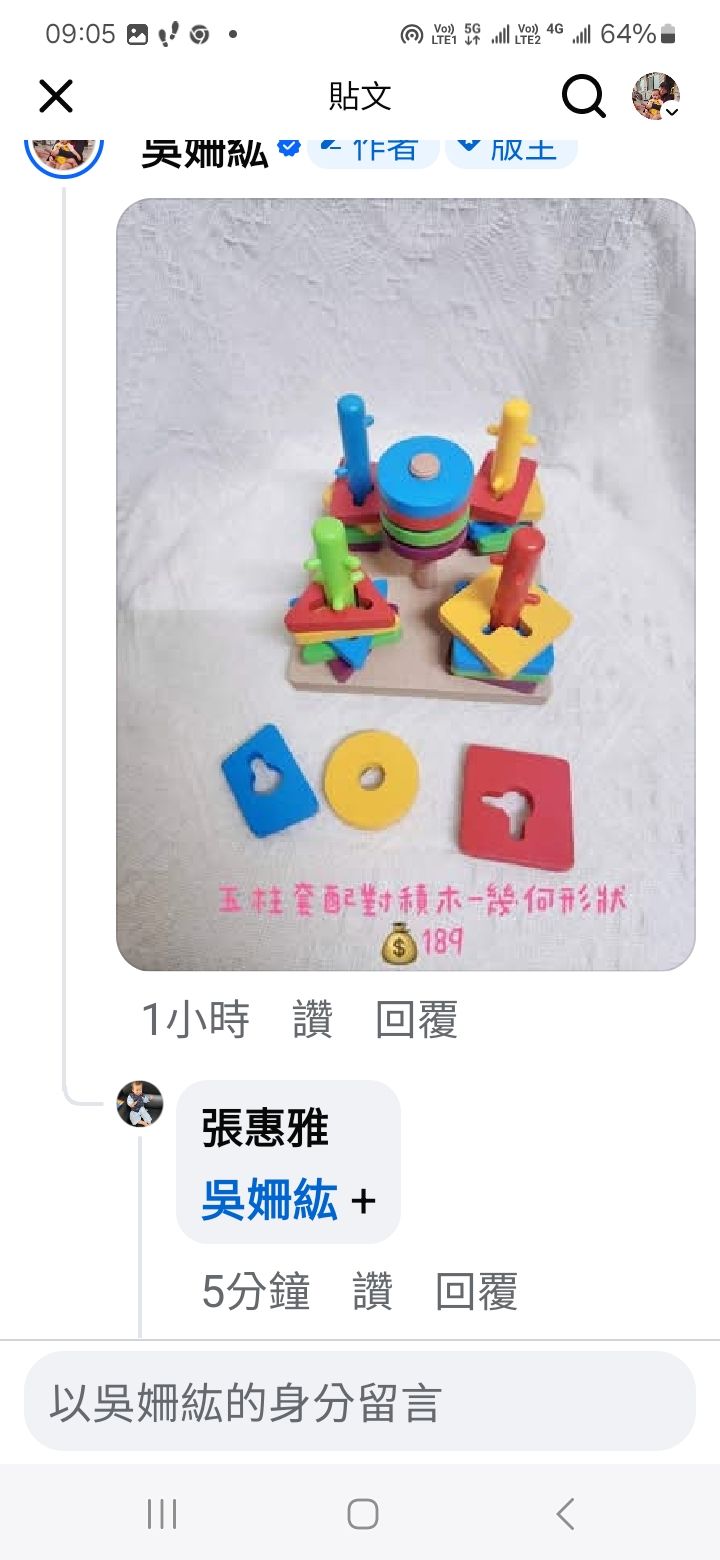720x1560 pixels.
Task: Open the 張惠雅 name link
Action: click(x=265, y=1130)
